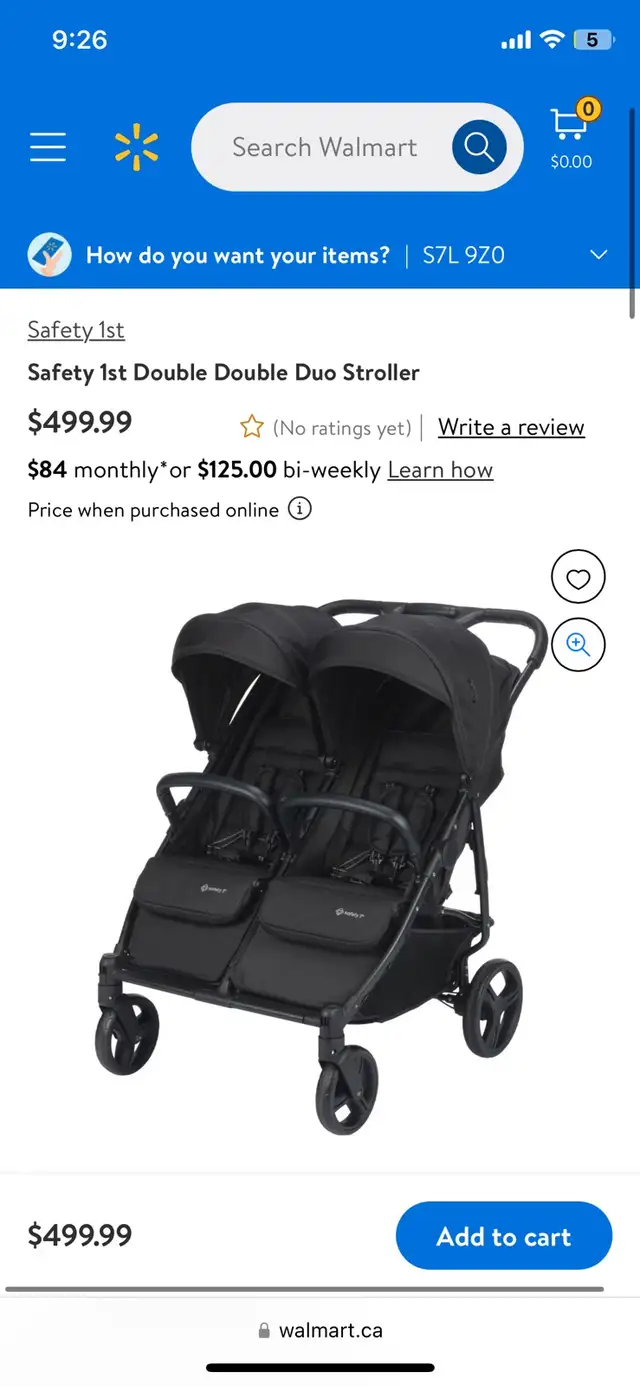Tap the walmart.ca address bar

[x=320, y=1330]
